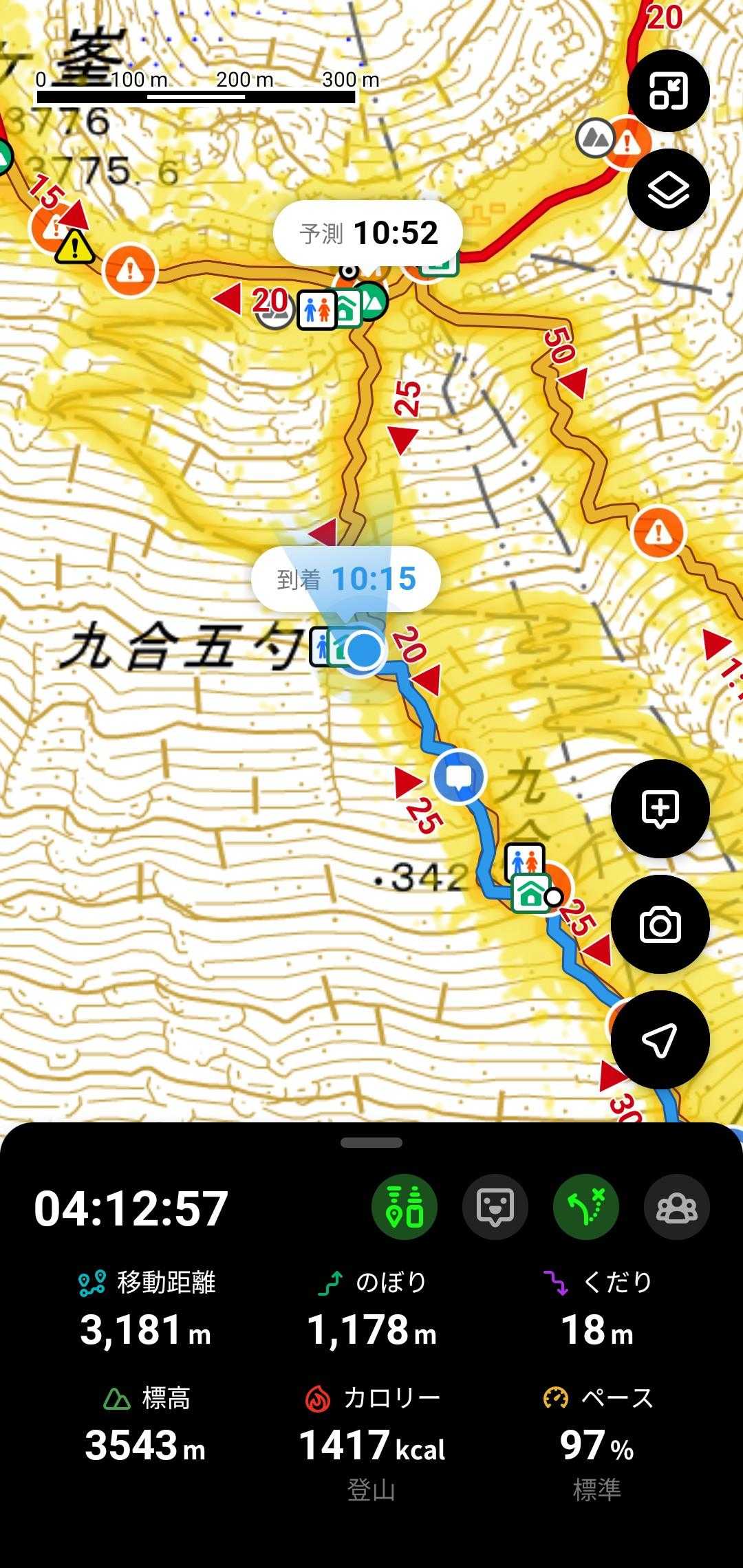Viewport: 743px width, 1568px height.
Task: Open the map layers selector
Action: coord(668,190)
